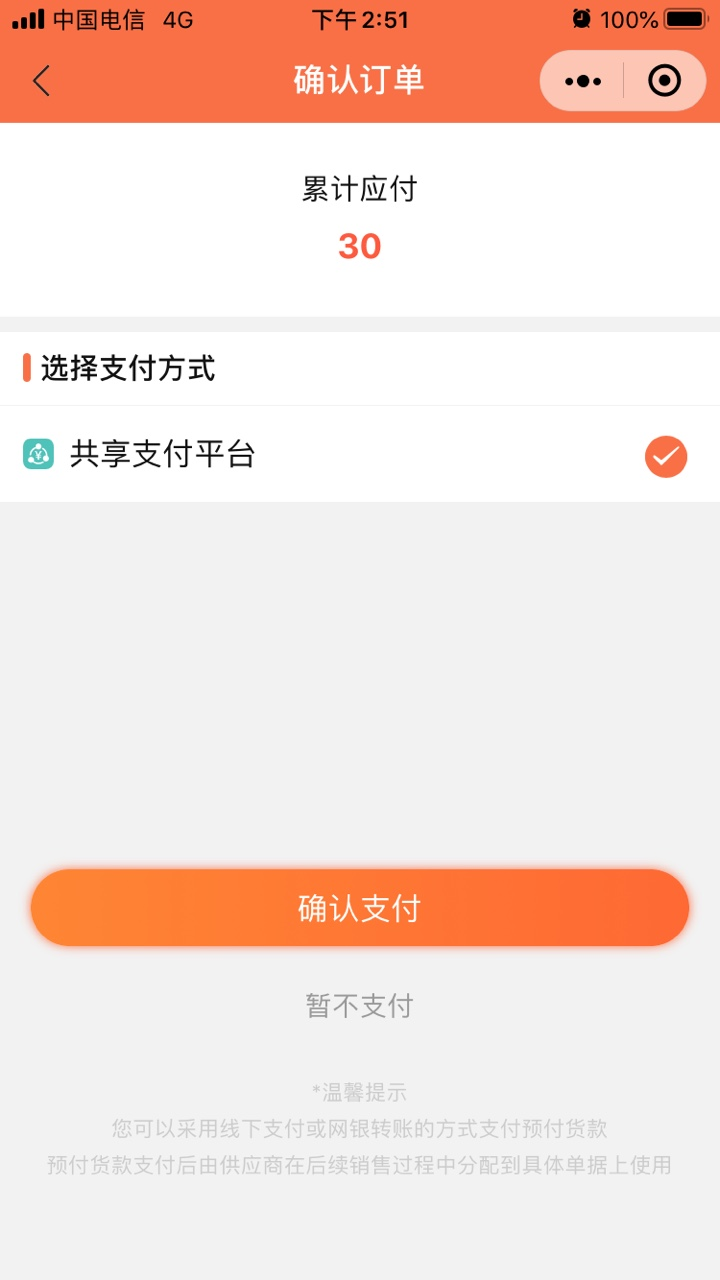Tap the 确认支付 button
This screenshot has width=720, height=1280.
360,908
